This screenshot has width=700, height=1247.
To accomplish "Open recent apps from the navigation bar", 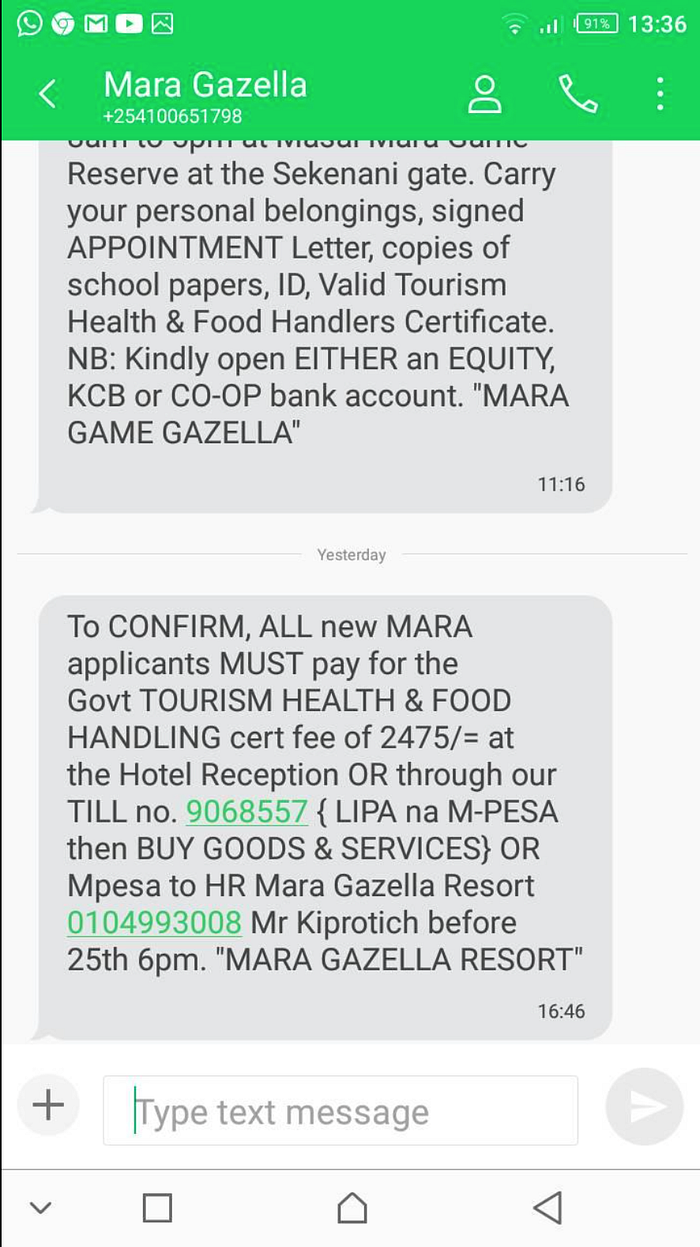I will 157,1208.
